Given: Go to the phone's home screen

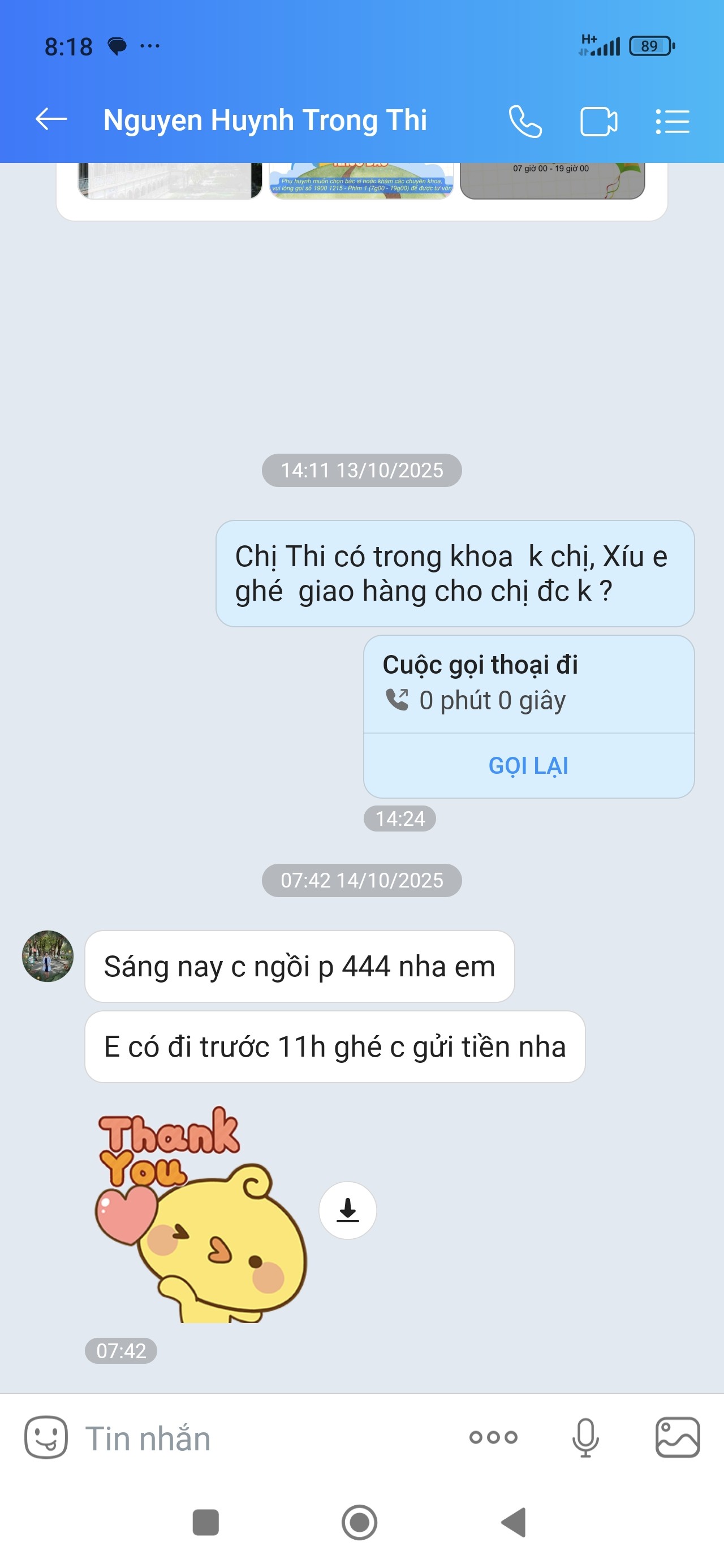Looking at the screenshot, I should click(x=359, y=1522).
